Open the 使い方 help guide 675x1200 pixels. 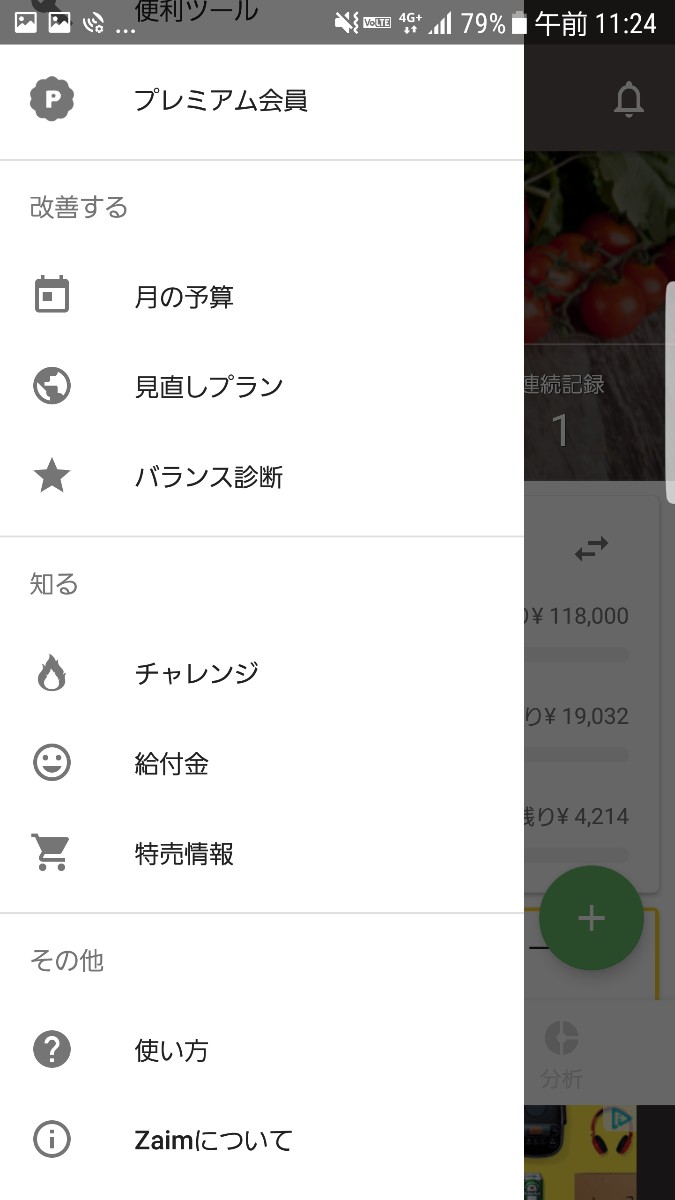pyautogui.click(x=172, y=1050)
